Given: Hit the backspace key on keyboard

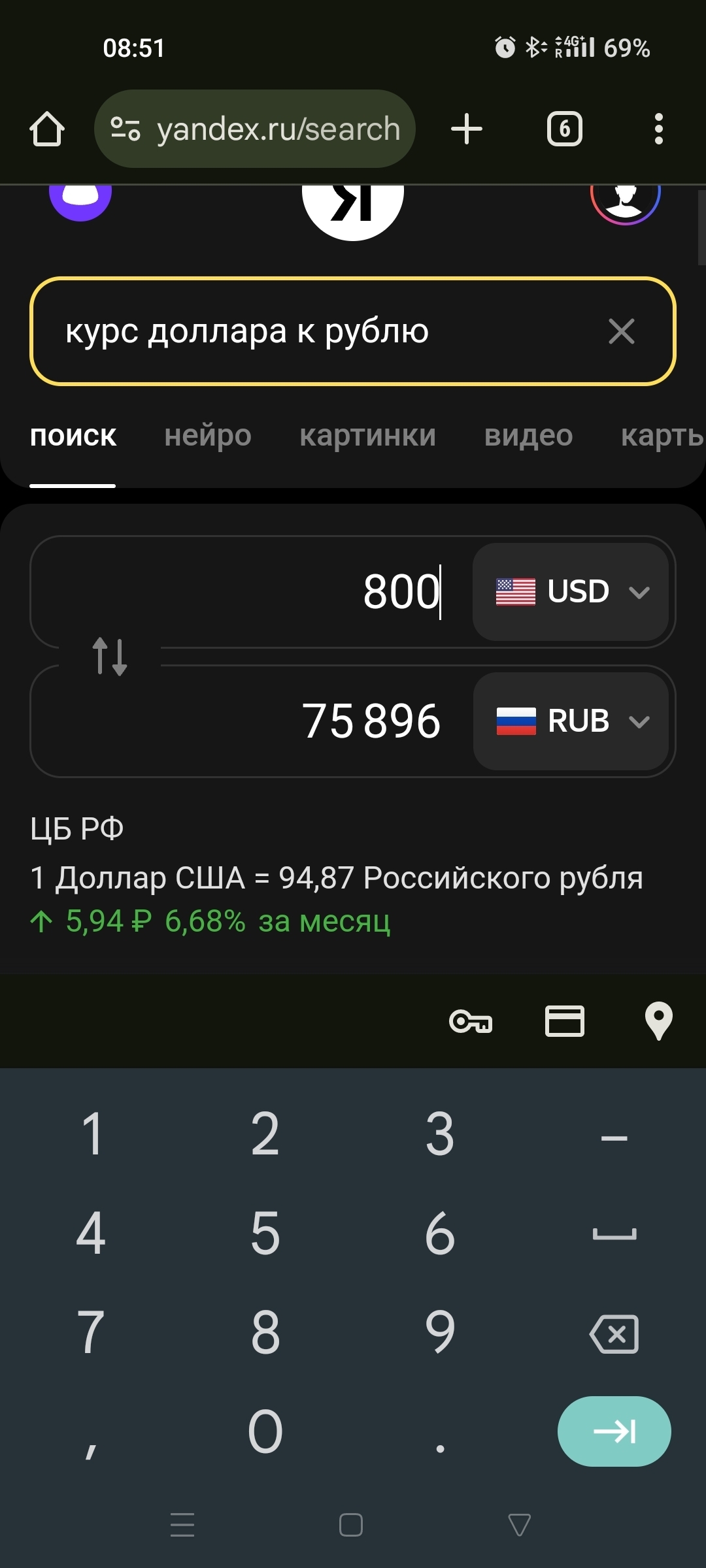Looking at the screenshot, I should 614,1333.
